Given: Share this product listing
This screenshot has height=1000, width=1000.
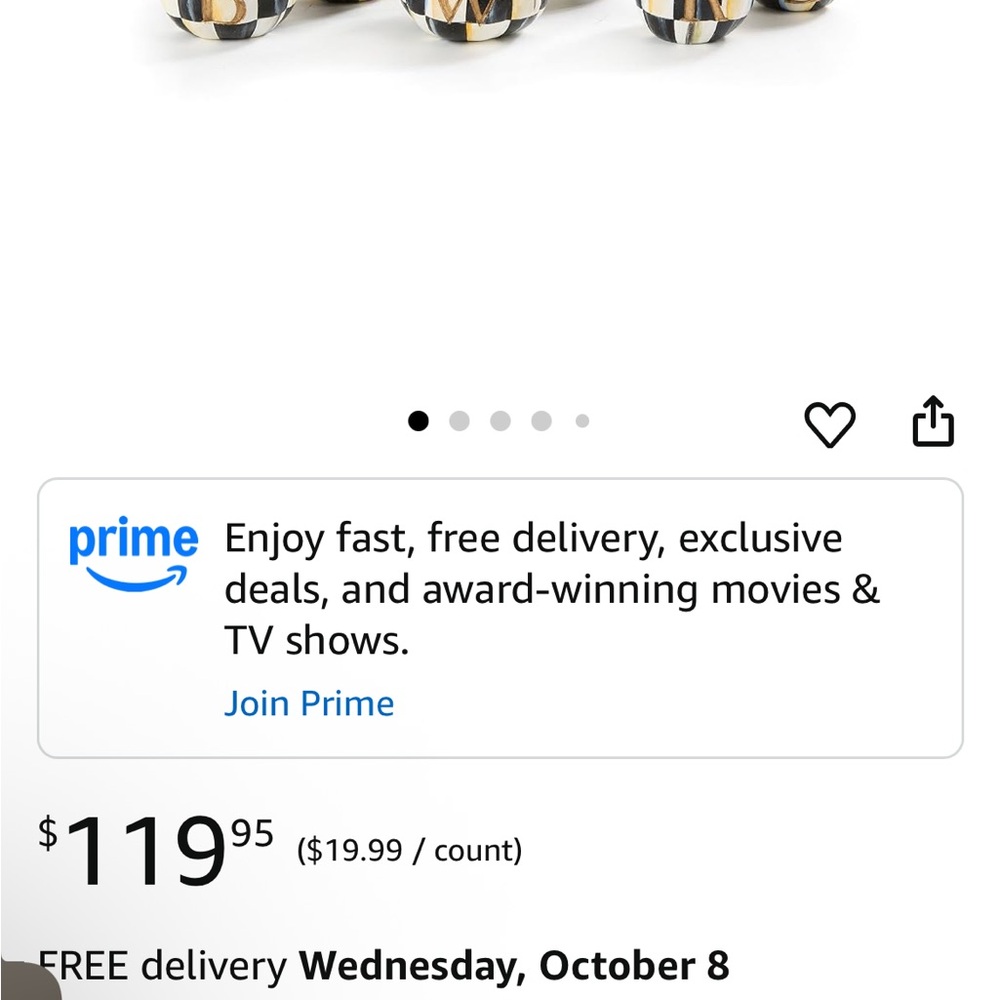Looking at the screenshot, I should [933, 422].
